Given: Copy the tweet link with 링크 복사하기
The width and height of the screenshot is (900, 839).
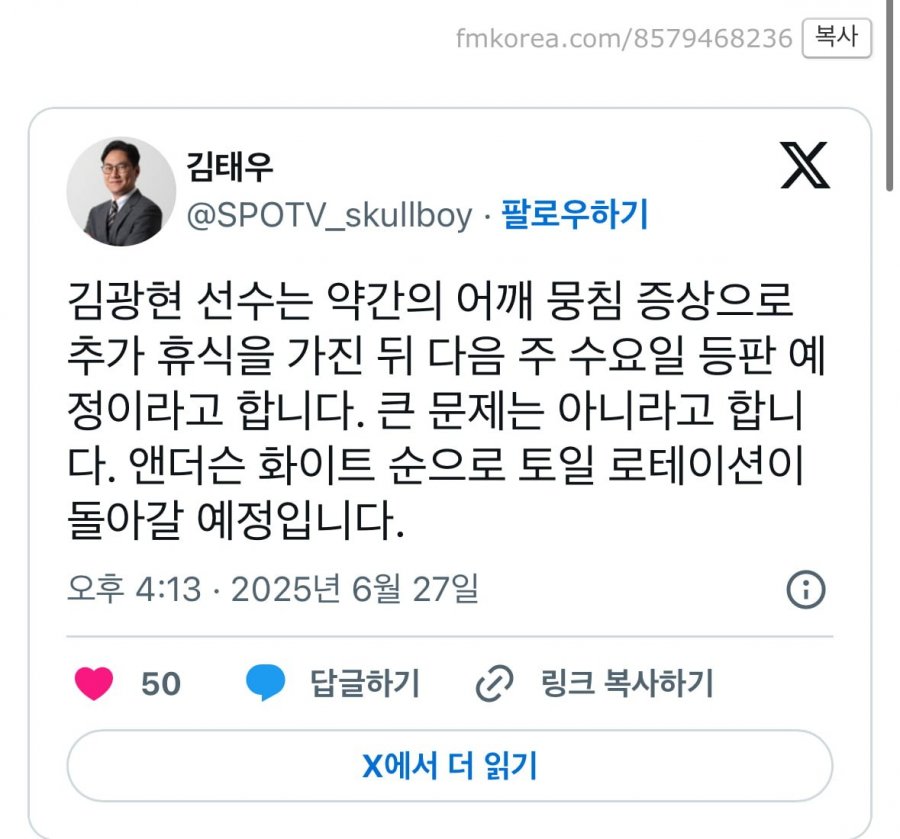Looking at the screenshot, I should pos(592,684).
